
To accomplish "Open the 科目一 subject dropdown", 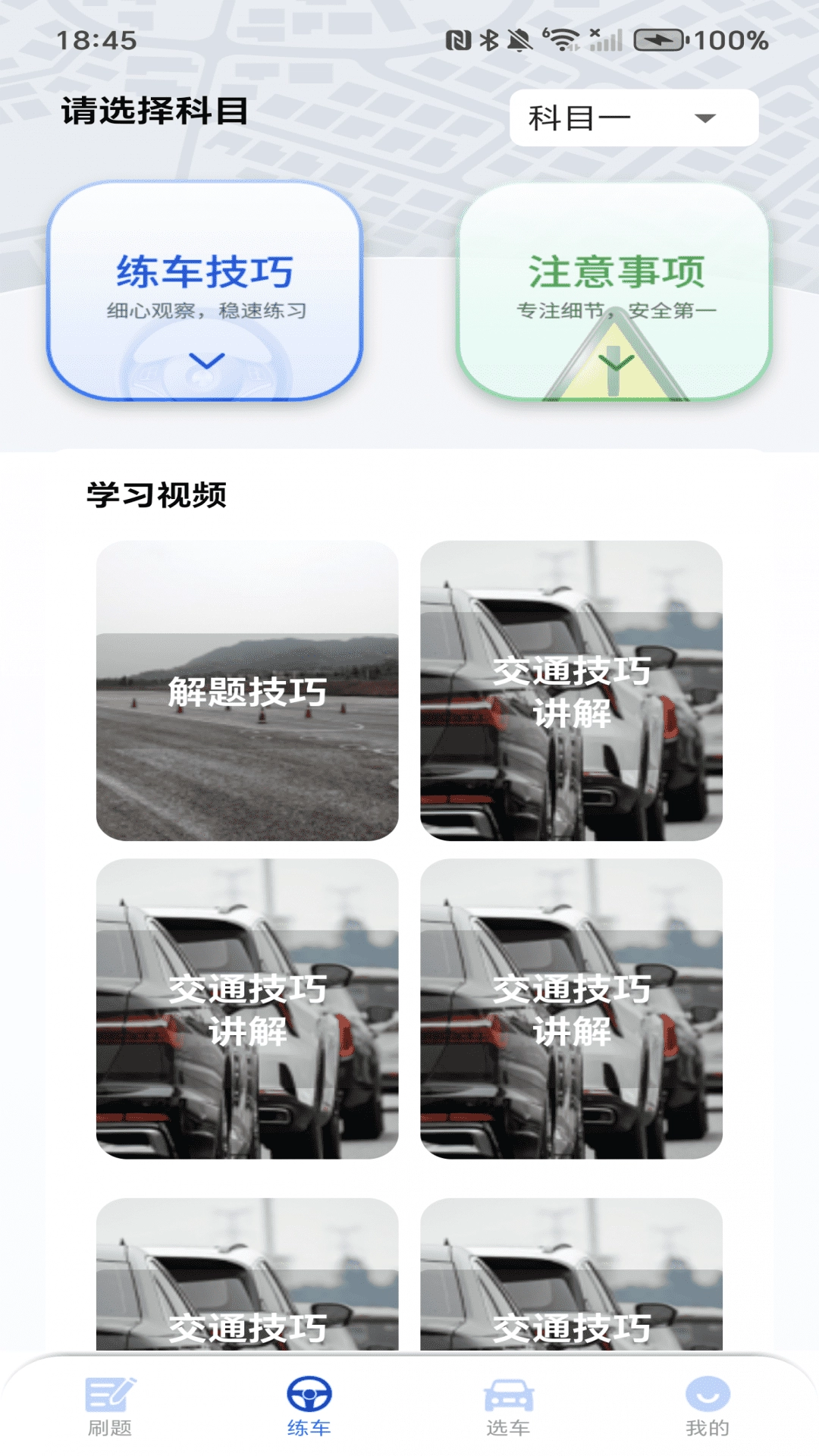I will click(x=635, y=118).
